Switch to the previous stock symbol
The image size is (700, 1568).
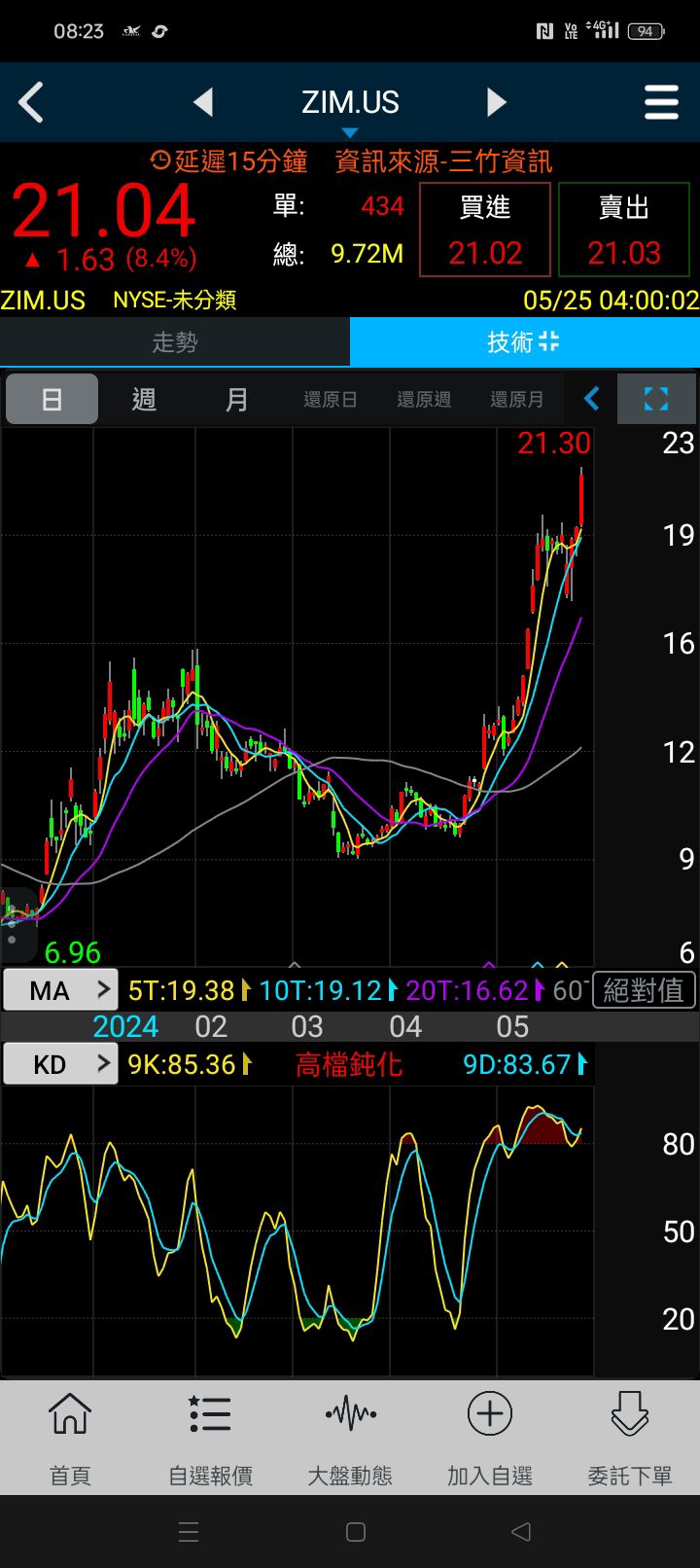pyautogui.click(x=203, y=102)
